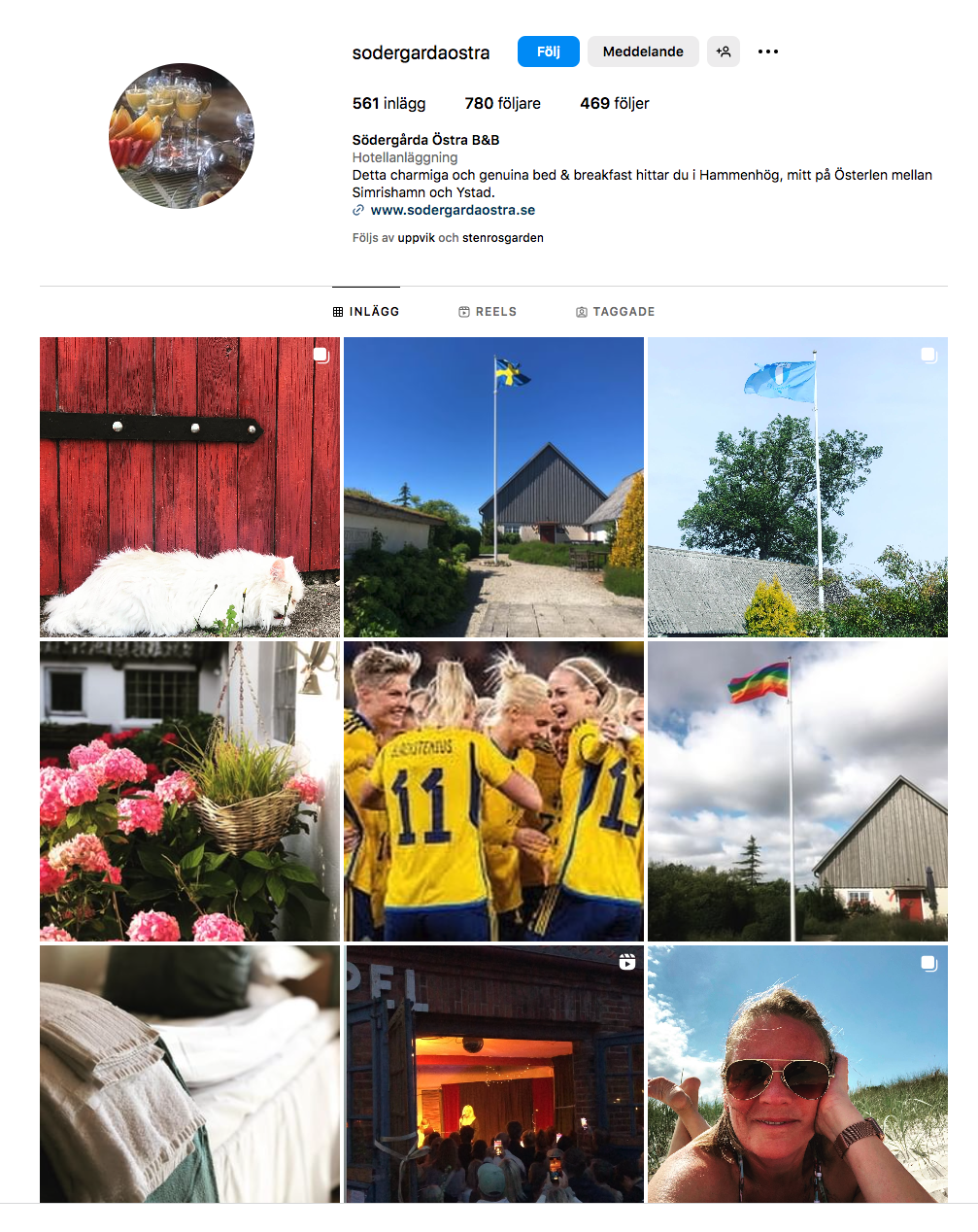Open the reel showing the stage performance
Screen dimensions: 978x1232
[x=493, y=1074]
